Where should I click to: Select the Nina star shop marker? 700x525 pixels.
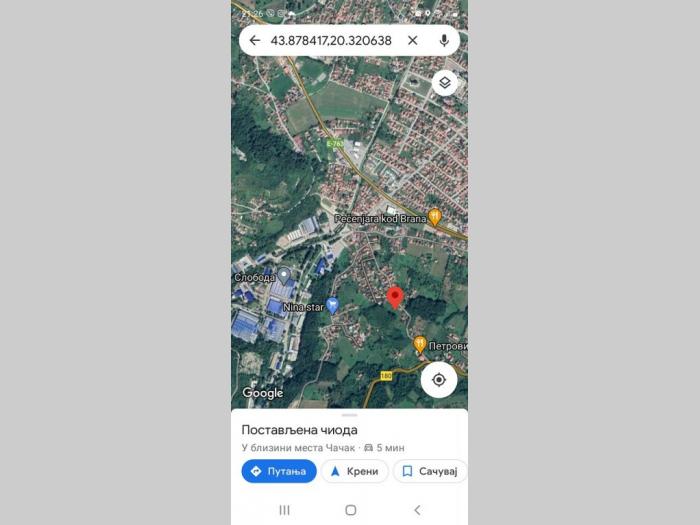click(333, 305)
